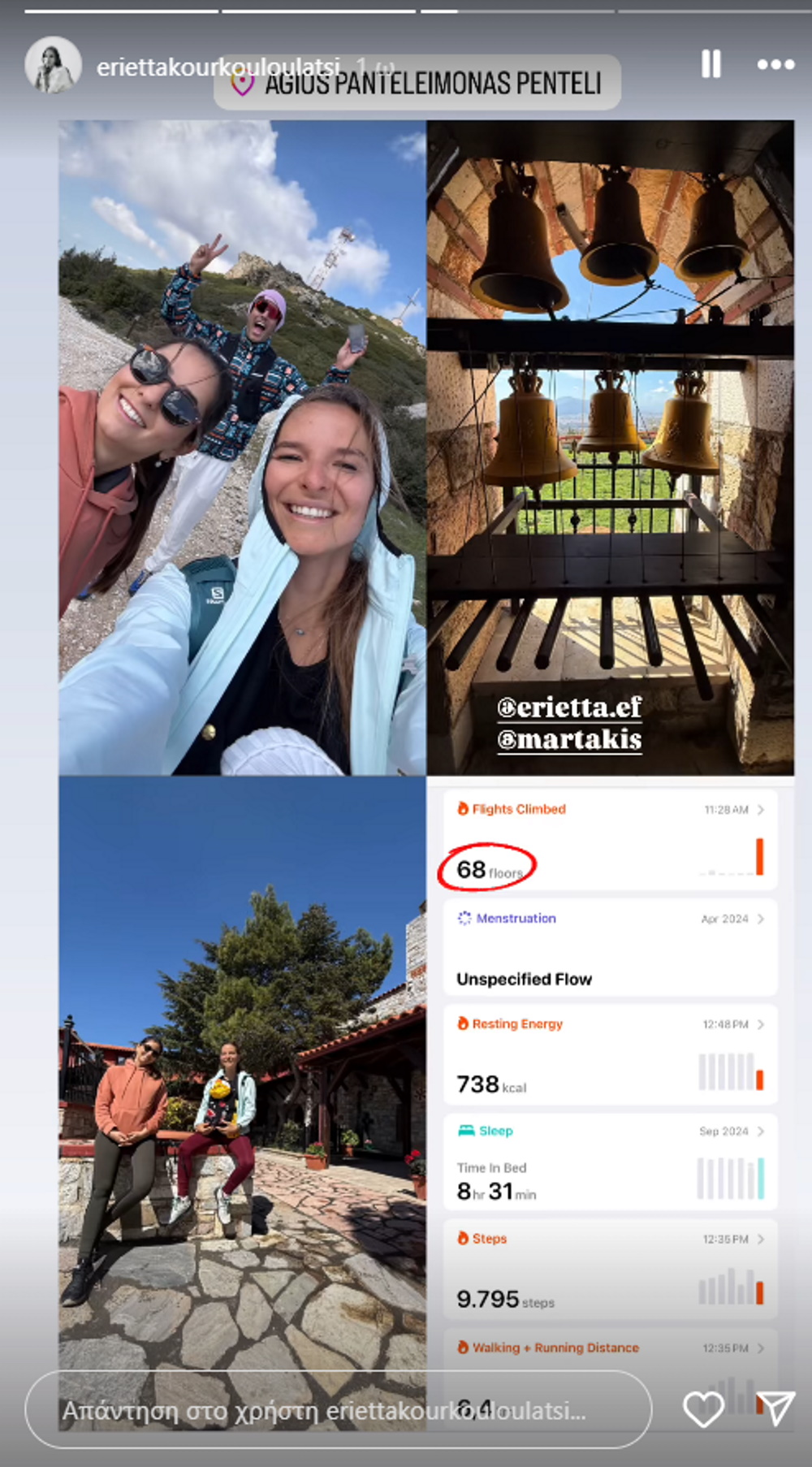
Task: Open the @erietta.ef mention
Action: click(x=569, y=708)
